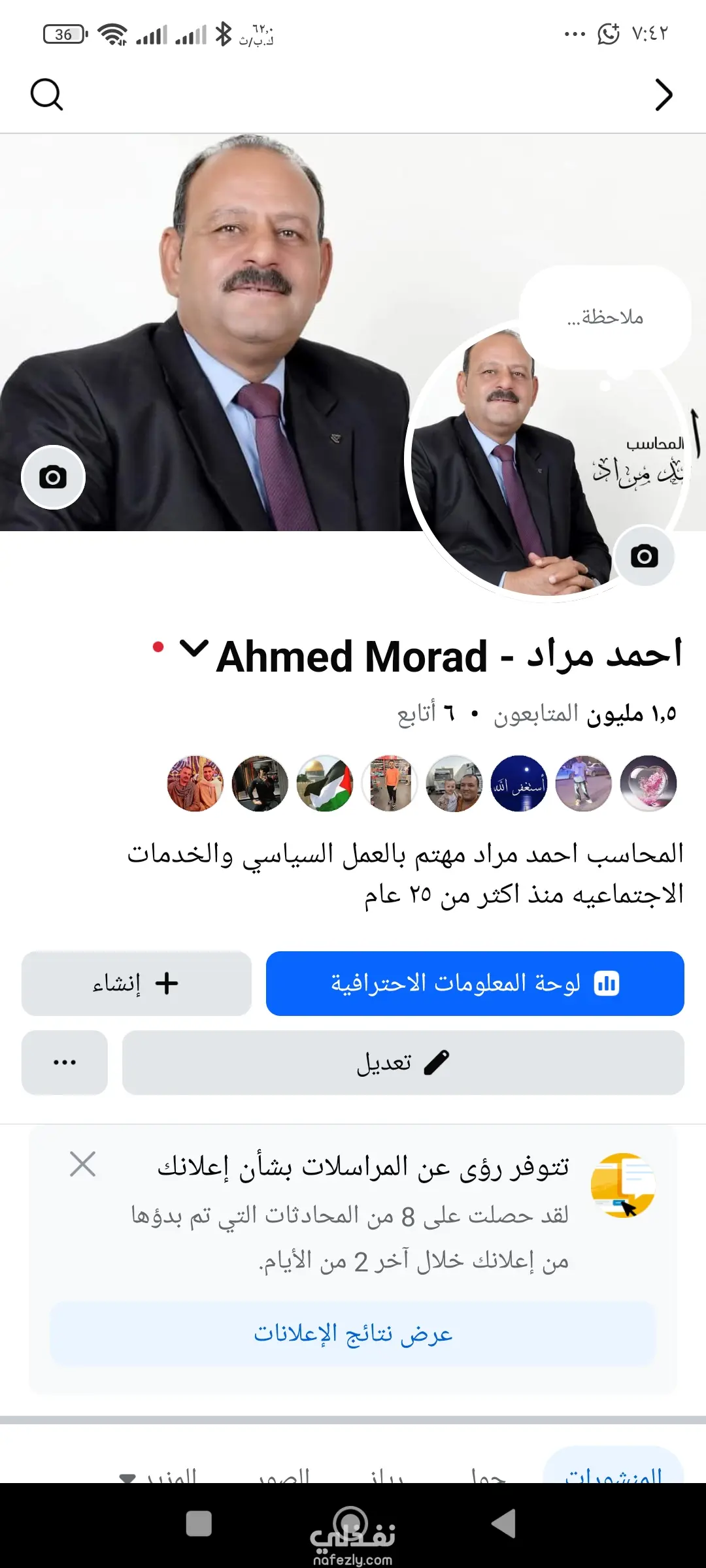The width and height of the screenshot is (706, 1568).
Task: Select تعديل to edit the profile
Action: (x=403, y=1063)
